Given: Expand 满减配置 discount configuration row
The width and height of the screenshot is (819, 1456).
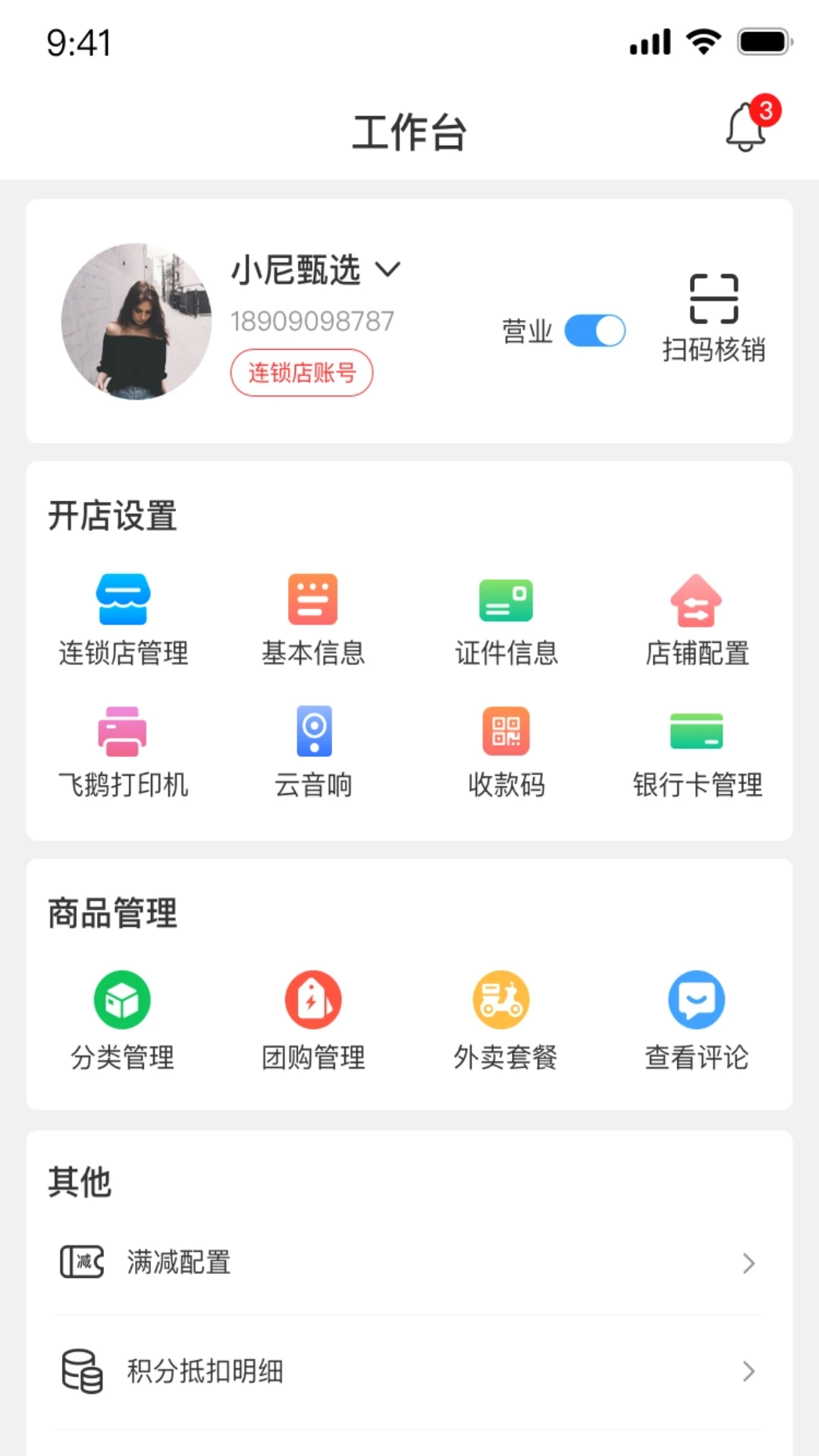Looking at the screenshot, I should click(x=409, y=1263).
